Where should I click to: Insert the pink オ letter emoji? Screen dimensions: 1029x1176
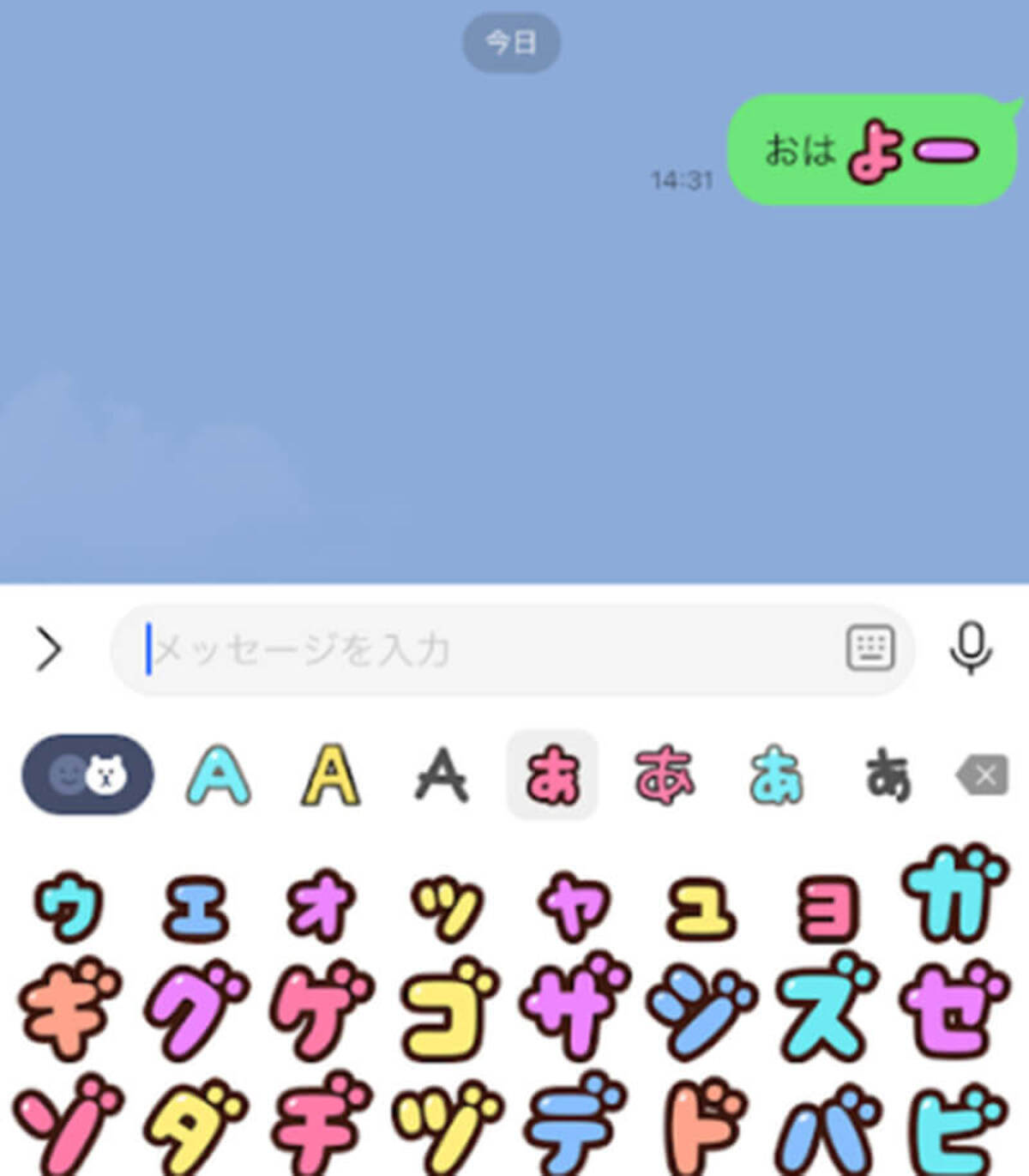pyautogui.click(x=321, y=906)
